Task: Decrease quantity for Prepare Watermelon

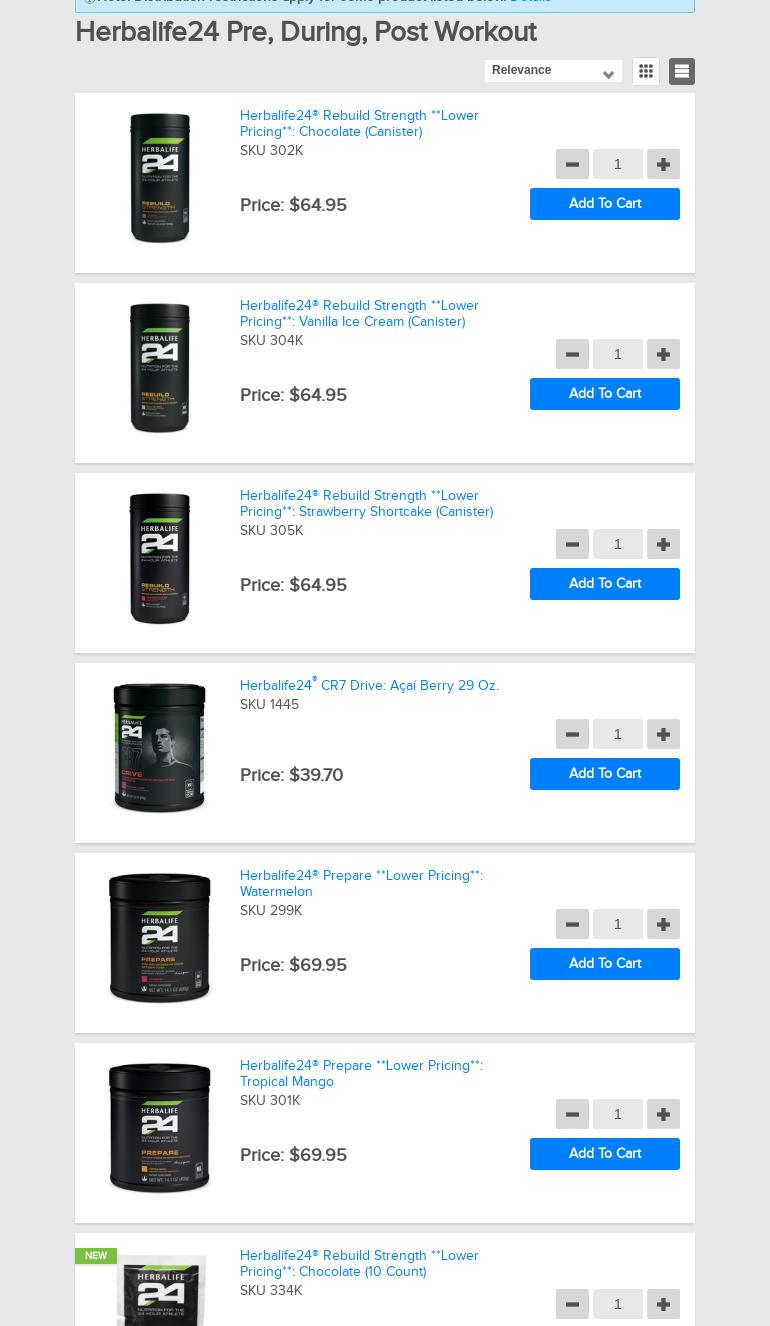Action: coord(572,924)
